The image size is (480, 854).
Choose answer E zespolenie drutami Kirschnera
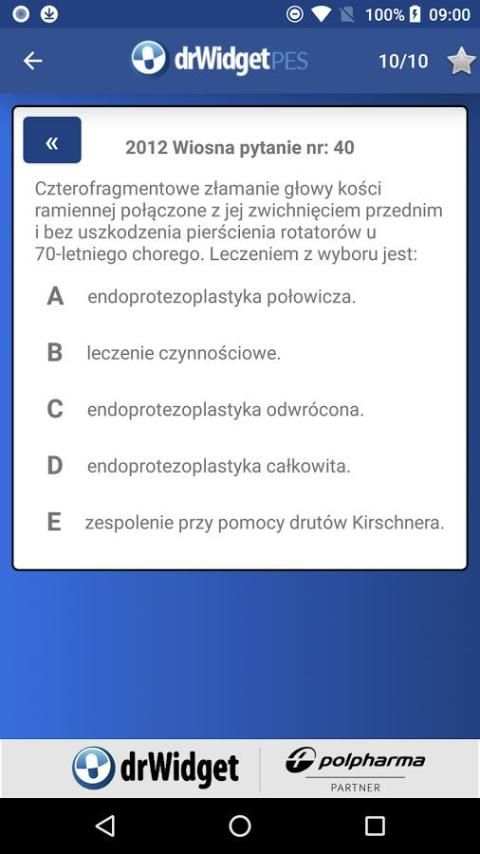(240, 523)
